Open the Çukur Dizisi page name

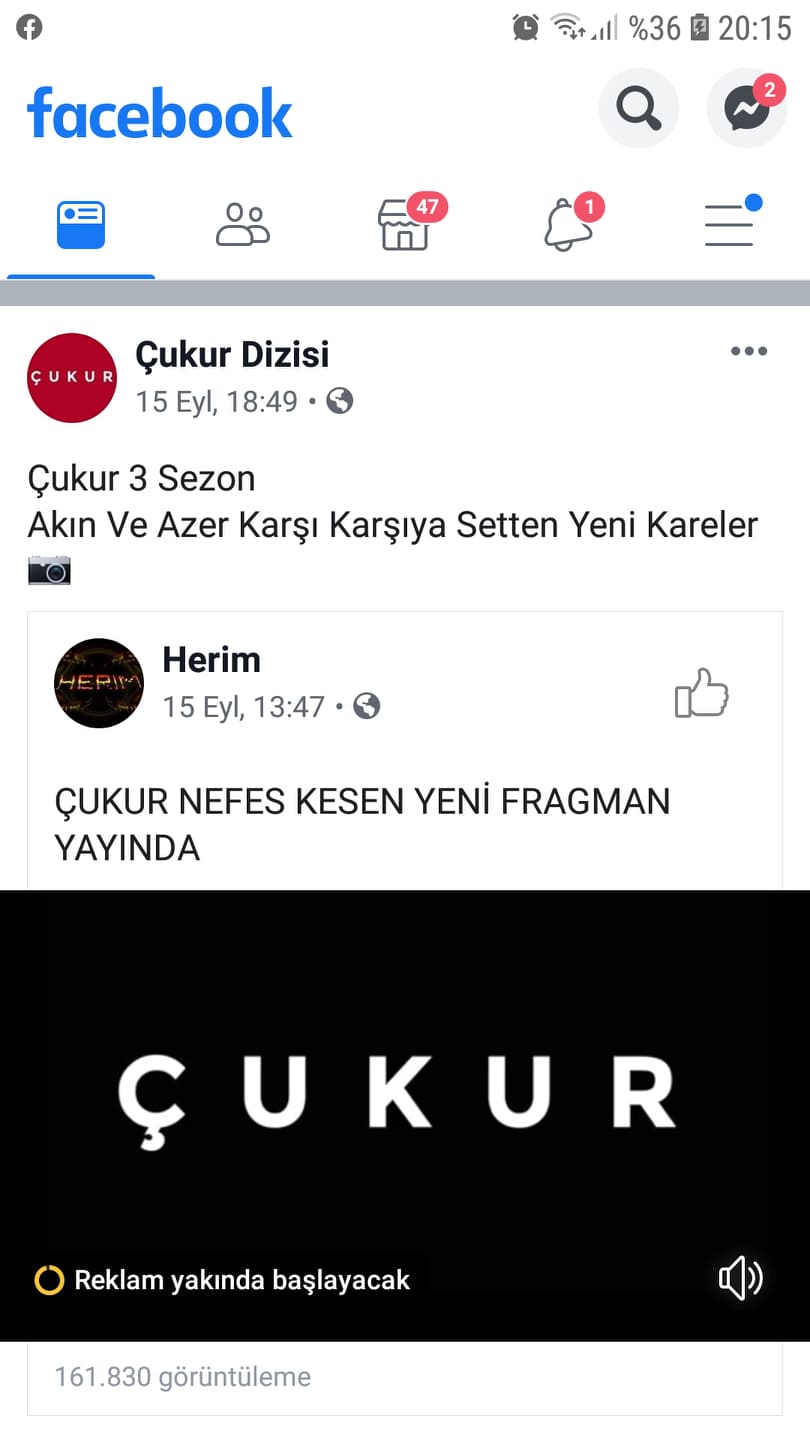[x=232, y=354]
